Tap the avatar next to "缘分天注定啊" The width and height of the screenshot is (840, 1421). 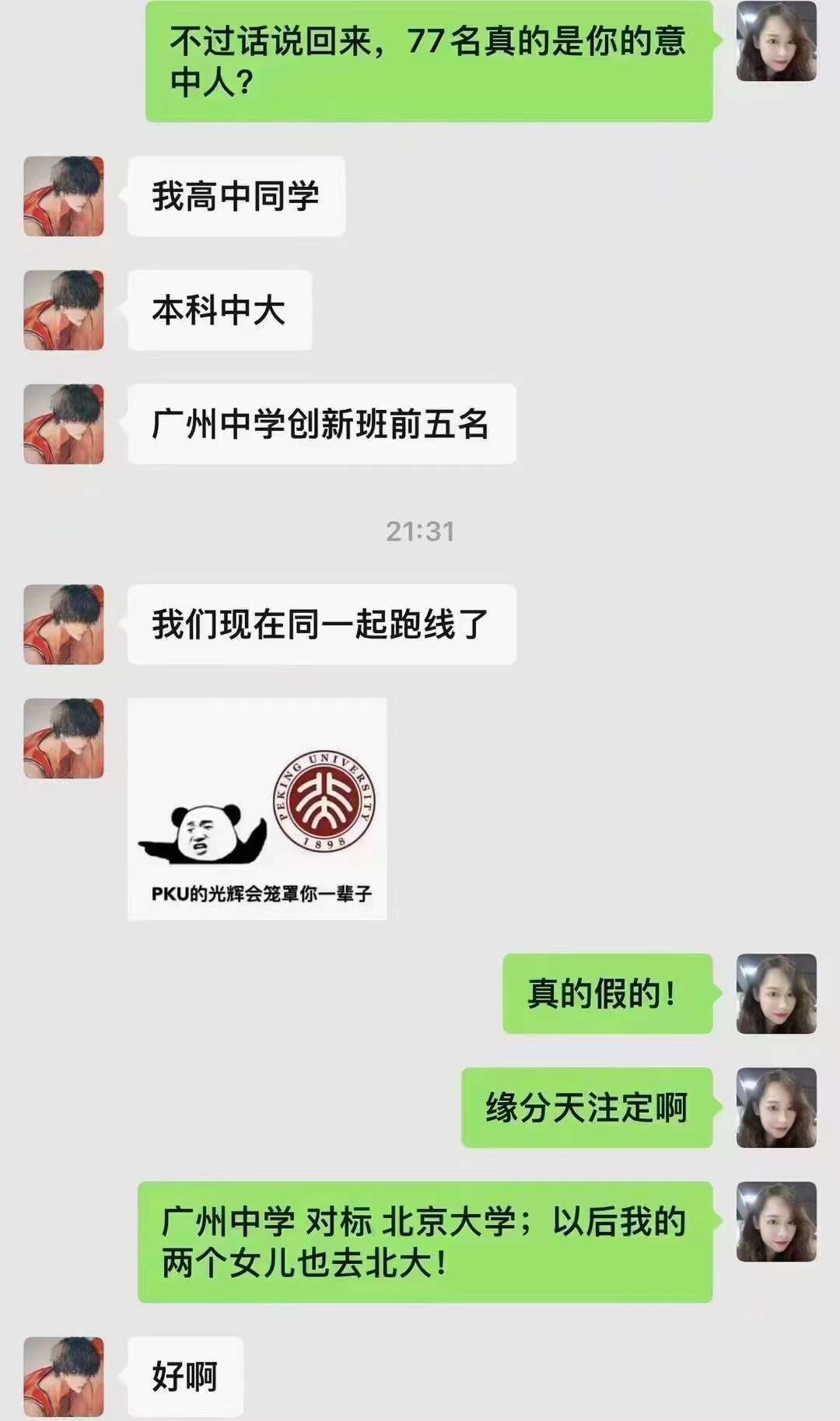776,1108
